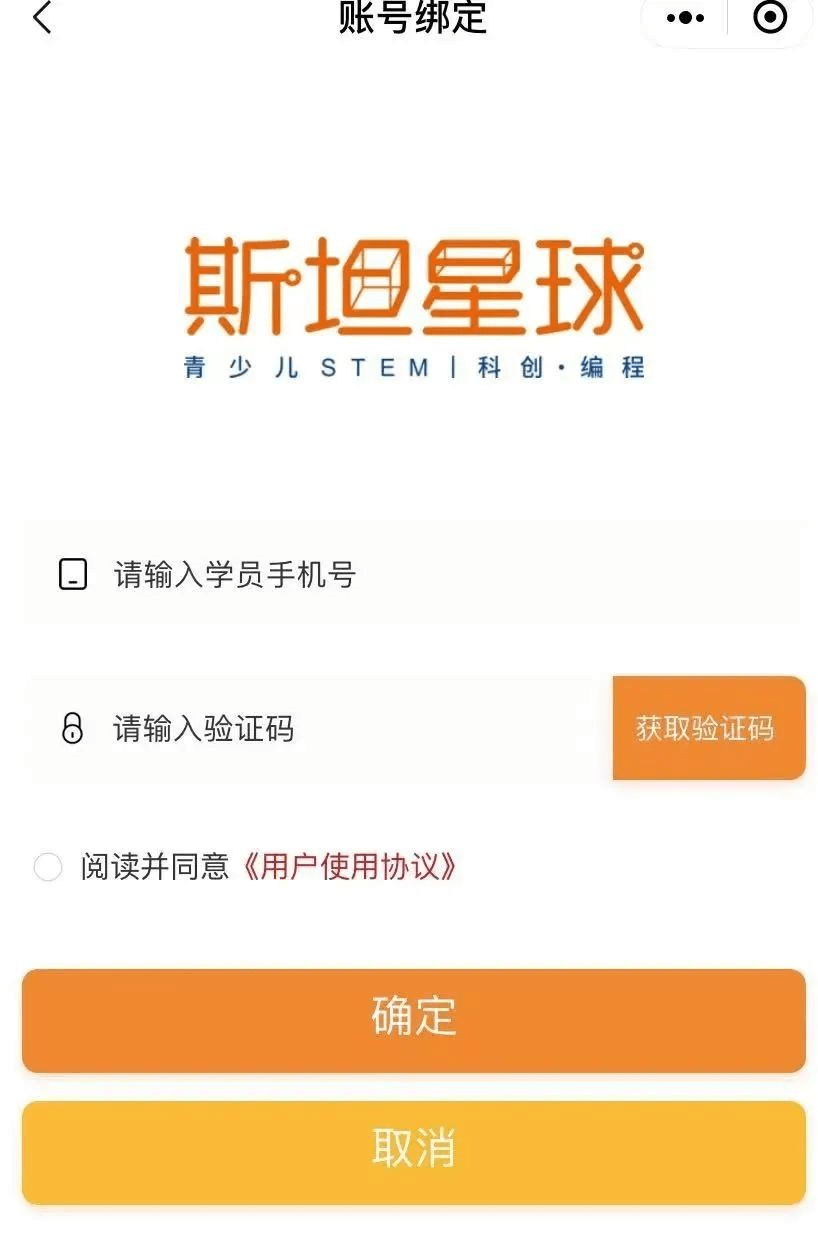
Task: Request a code with 获取验证码
Action: (x=708, y=728)
